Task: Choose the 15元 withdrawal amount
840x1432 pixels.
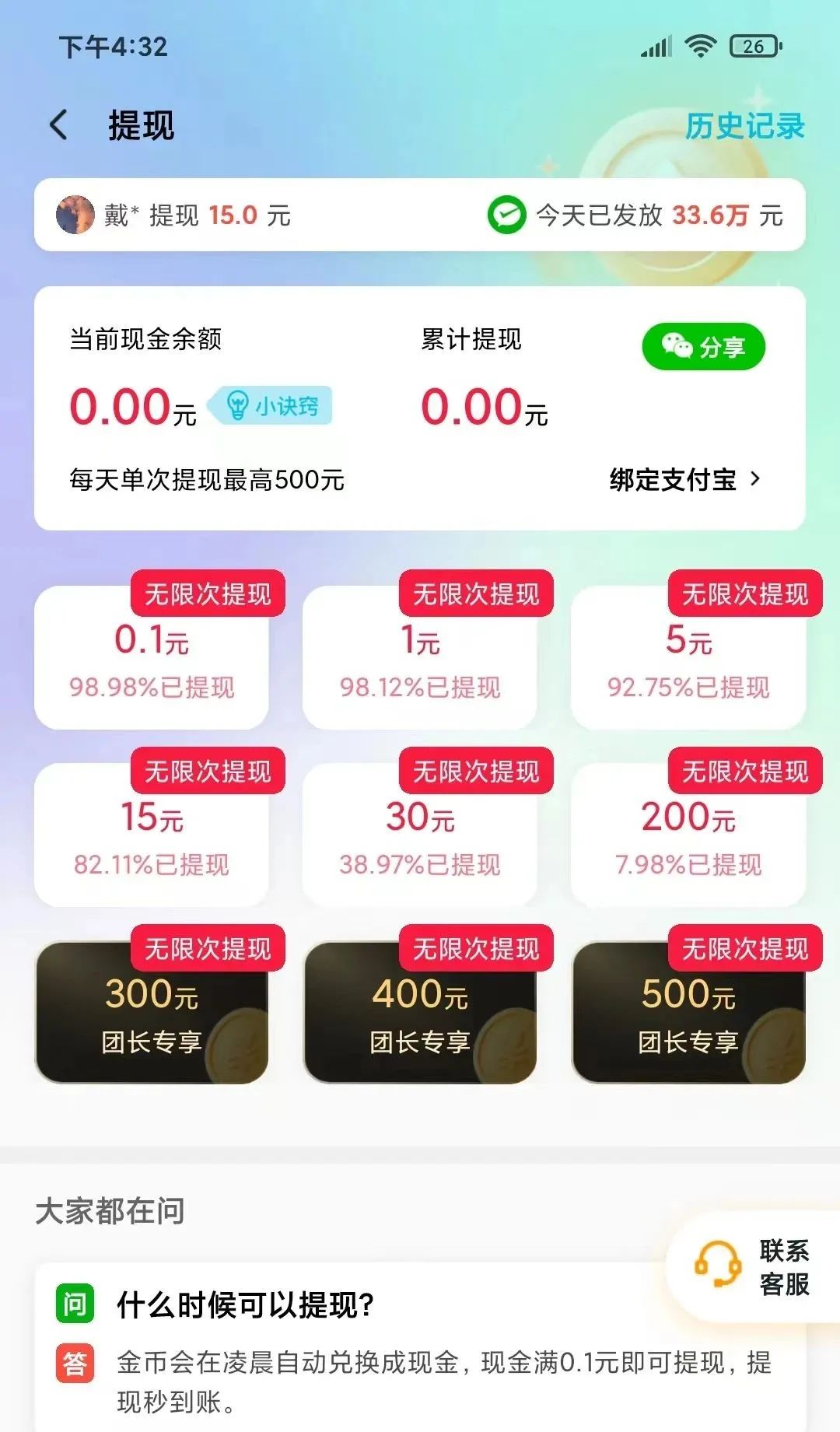Action: [x=152, y=835]
